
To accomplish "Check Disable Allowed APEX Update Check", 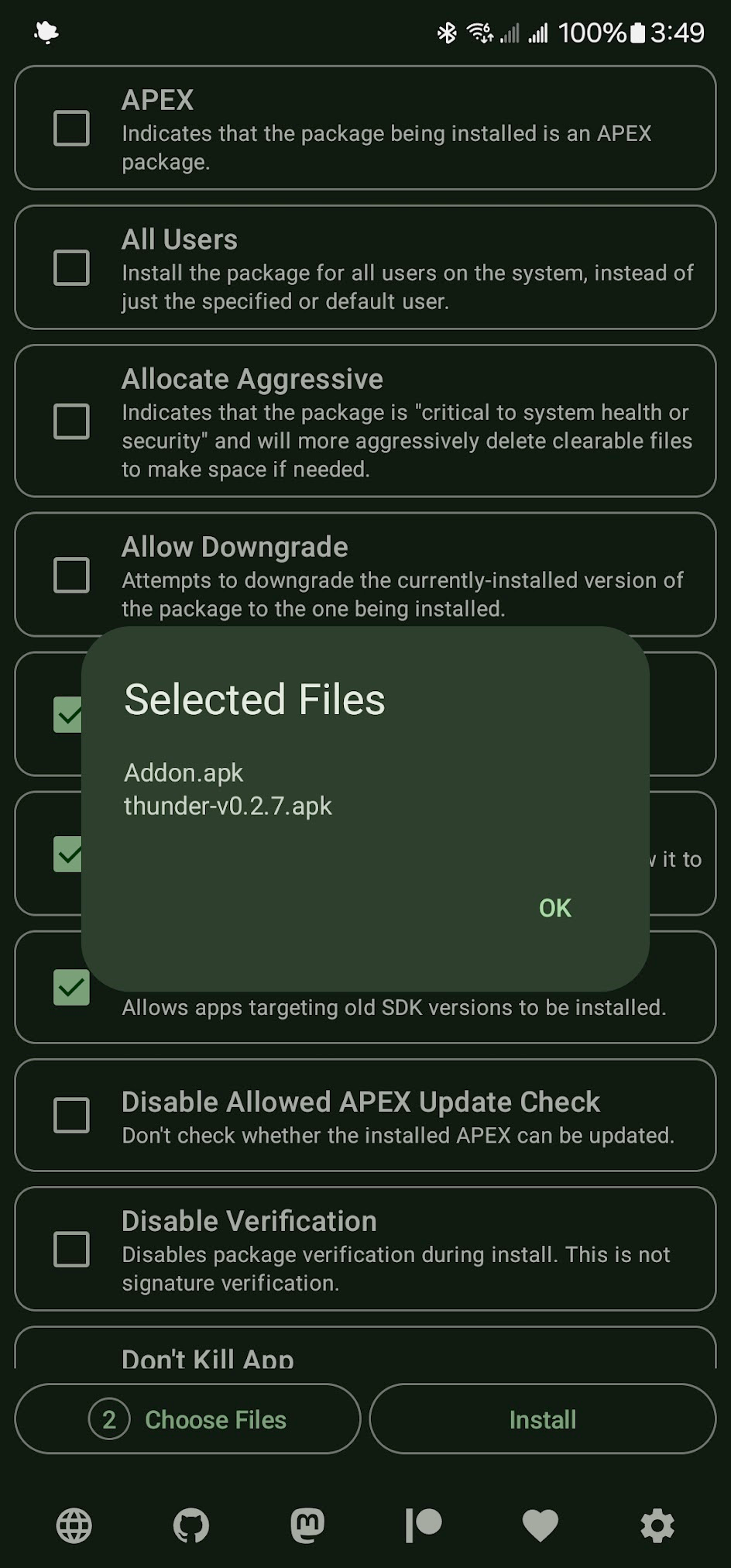I will click(71, 1116).
